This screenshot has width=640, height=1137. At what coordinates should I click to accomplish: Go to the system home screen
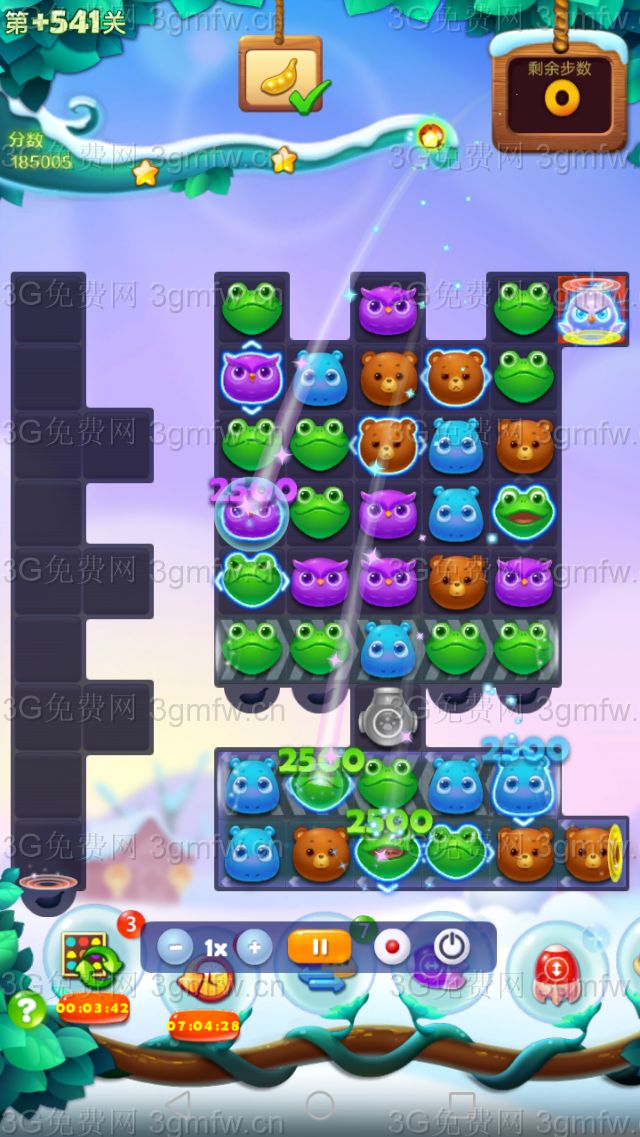320,1105
